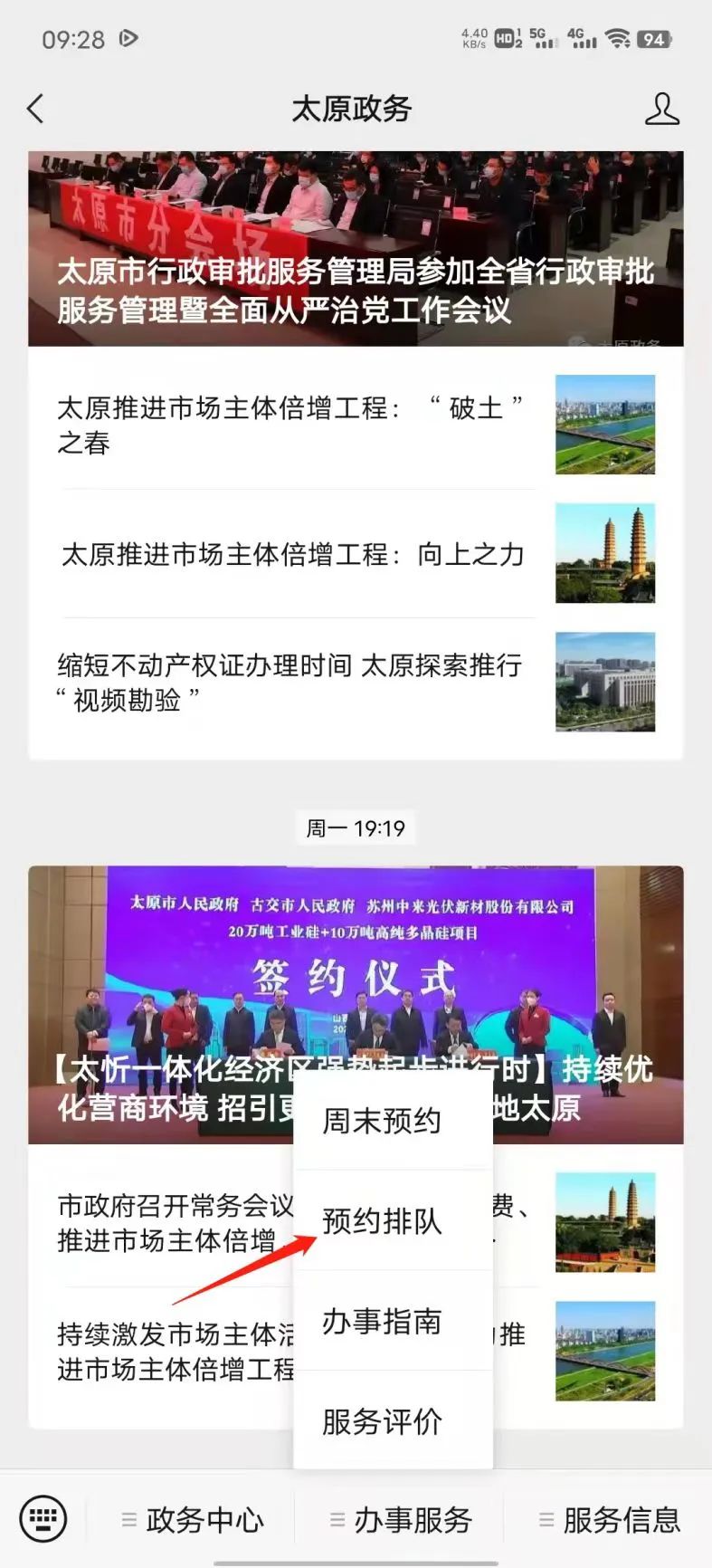Open the 服务信息 bottom menu
Screen dimensions: 712x1568
(608, 1519)
